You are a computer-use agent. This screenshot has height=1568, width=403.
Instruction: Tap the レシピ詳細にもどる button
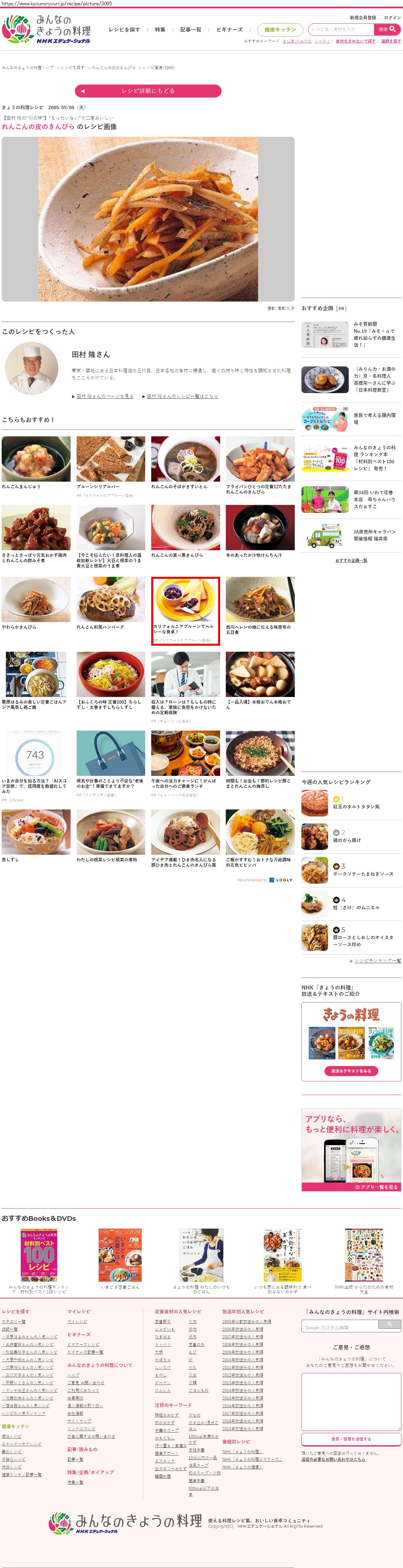pos(148,91)
